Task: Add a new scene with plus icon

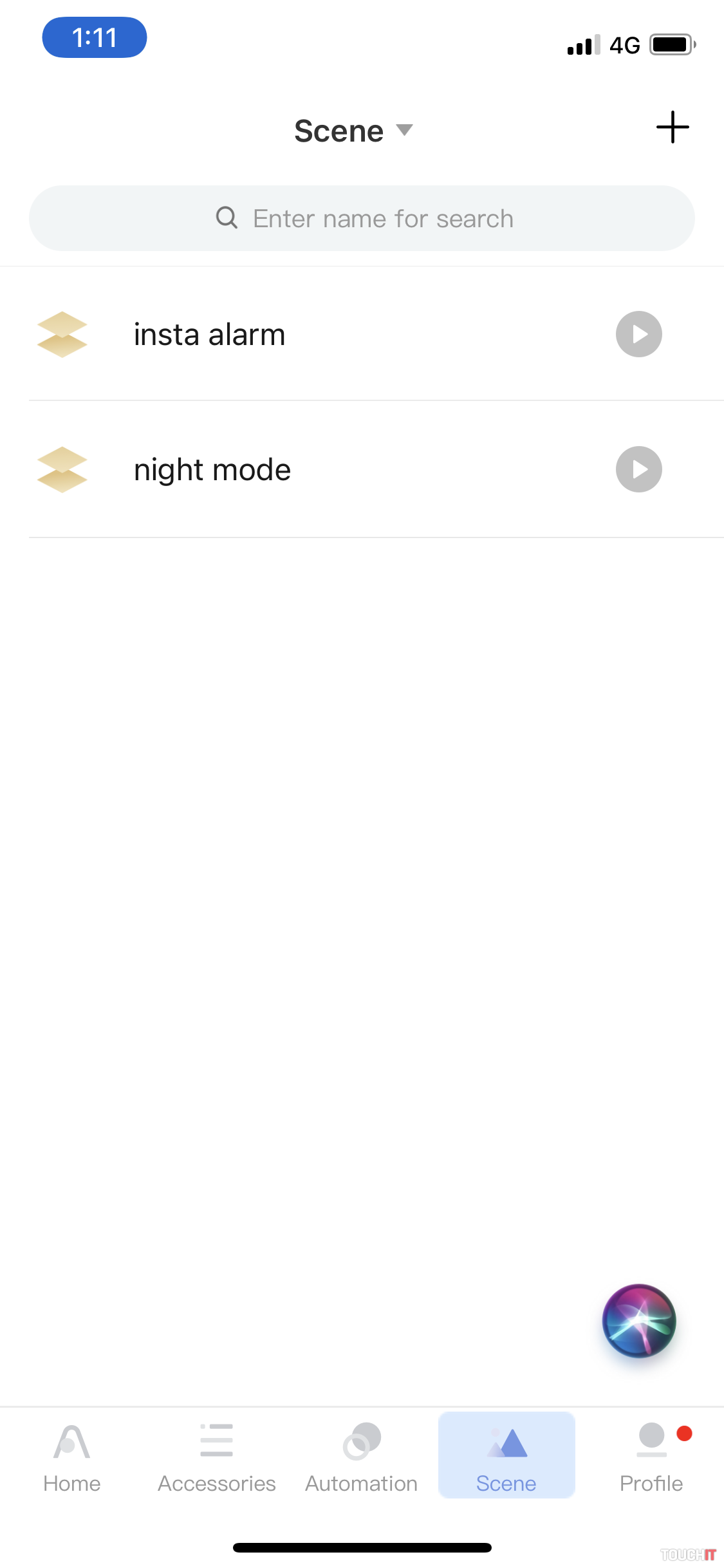Action: [672, 127]
